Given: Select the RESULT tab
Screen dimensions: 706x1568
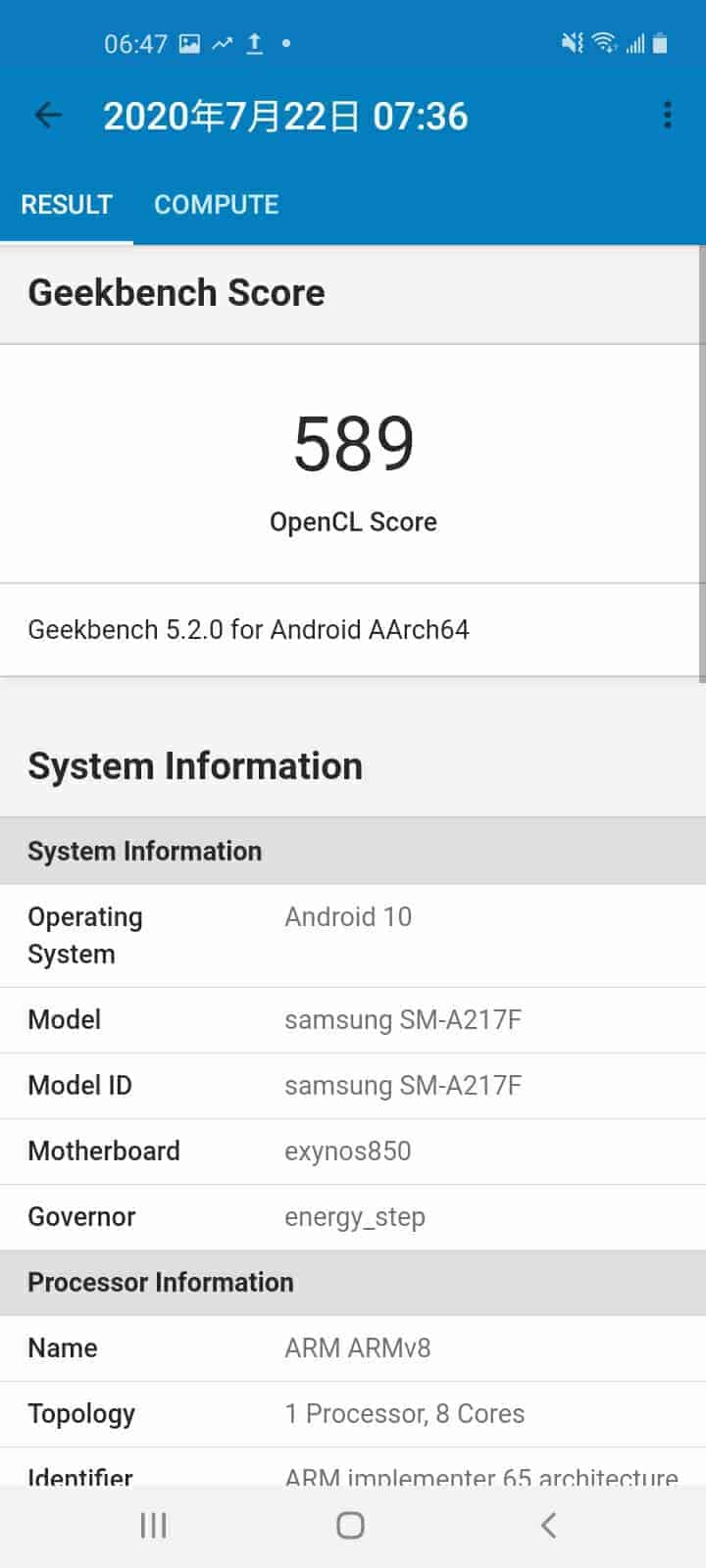Looking at the screenshot, I should pos(67,204).
